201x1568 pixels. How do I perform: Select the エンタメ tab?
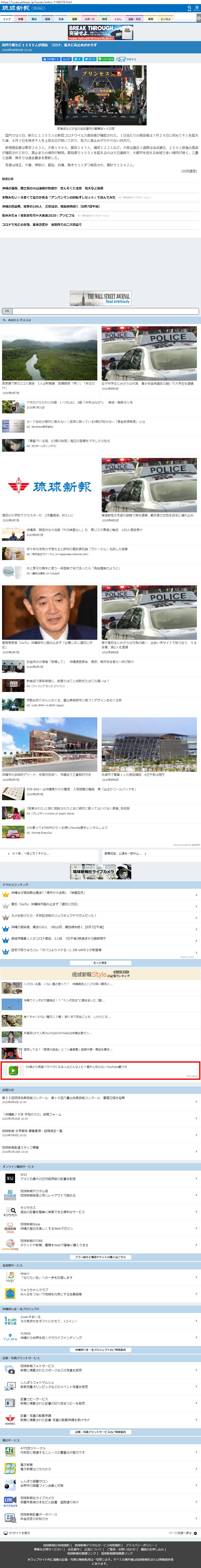[165, 19]
